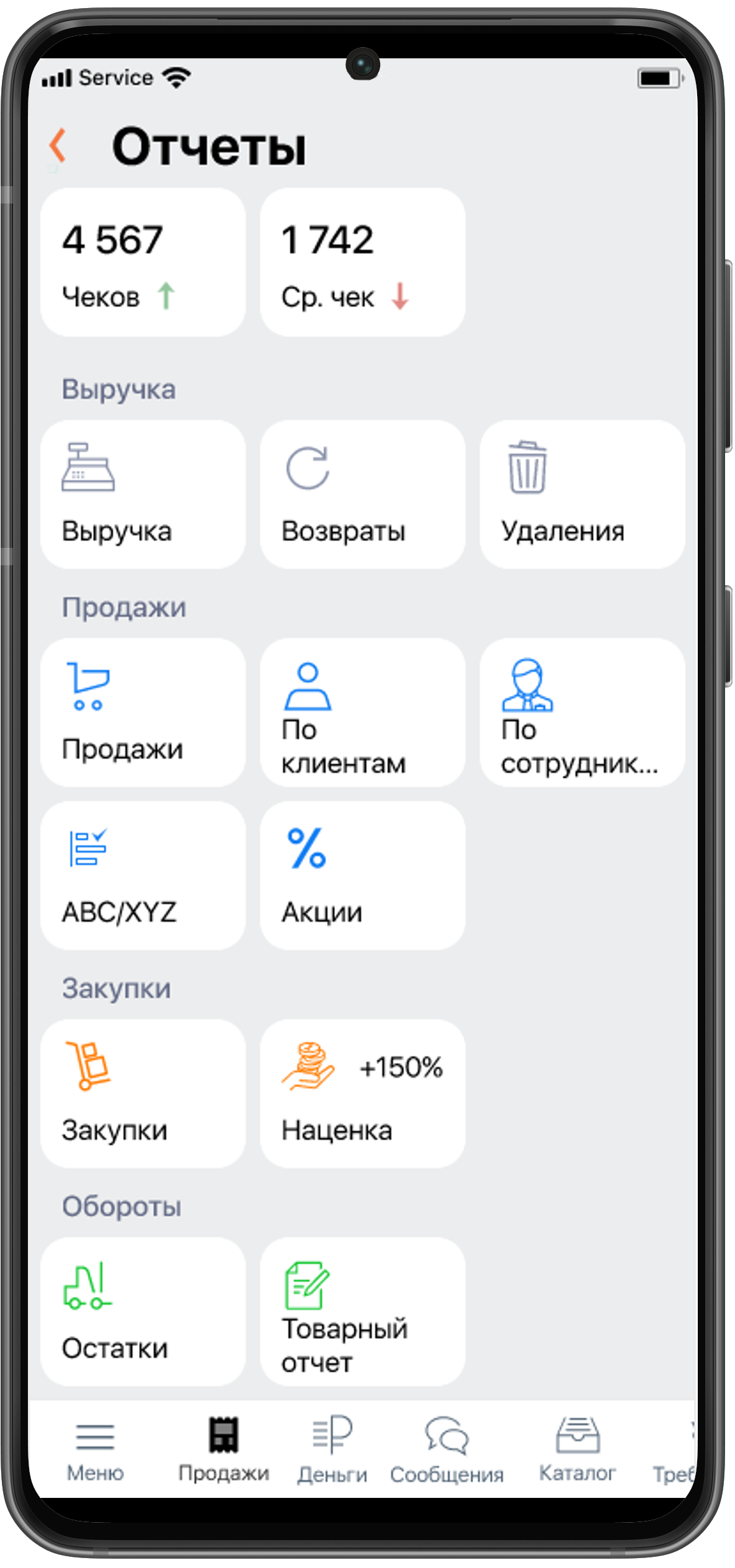Open the Закупки report card
This screenshot has height=1568, width=735.
coord(143,1093)
